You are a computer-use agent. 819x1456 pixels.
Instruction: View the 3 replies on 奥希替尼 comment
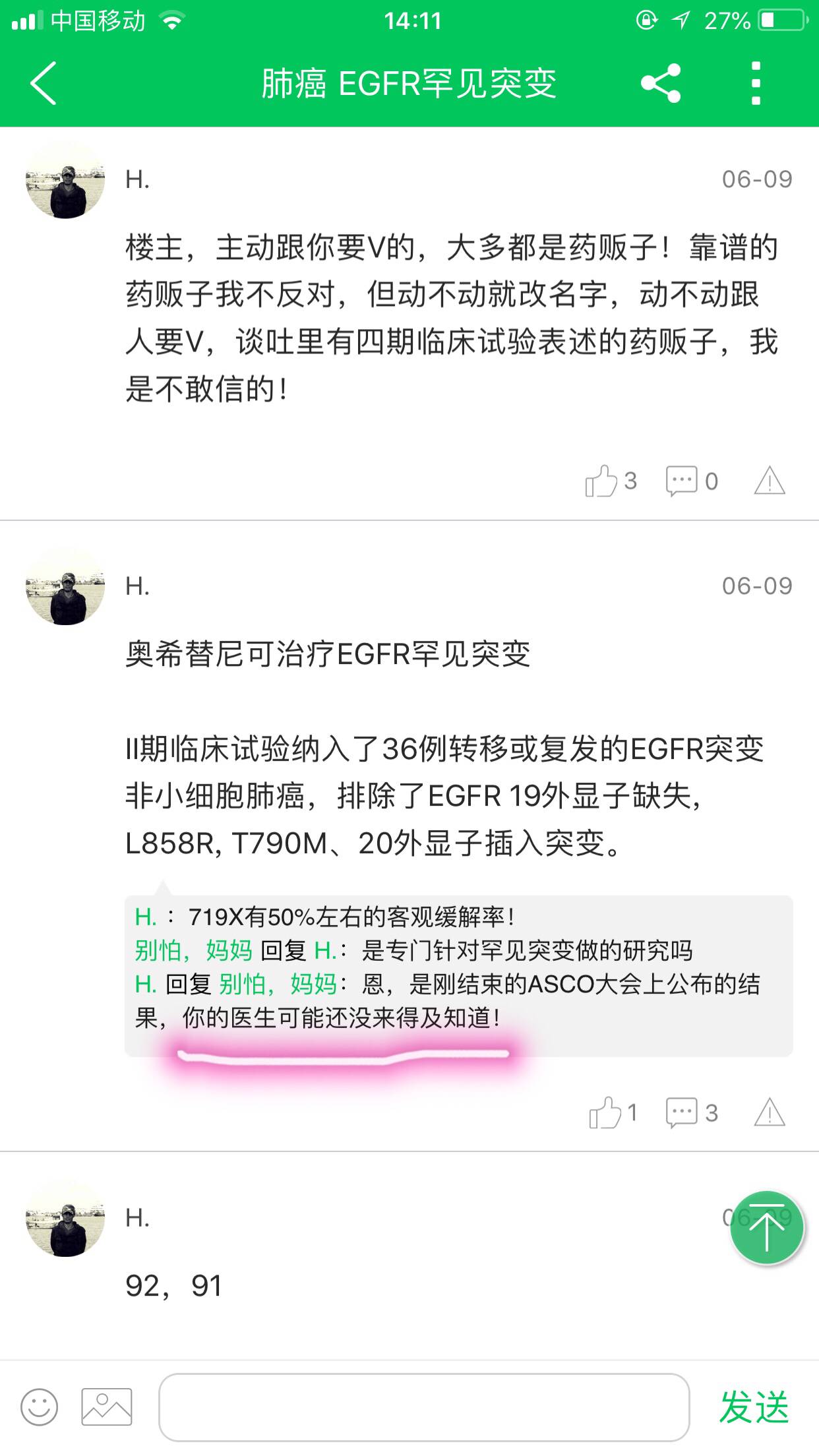point(691,1112)
